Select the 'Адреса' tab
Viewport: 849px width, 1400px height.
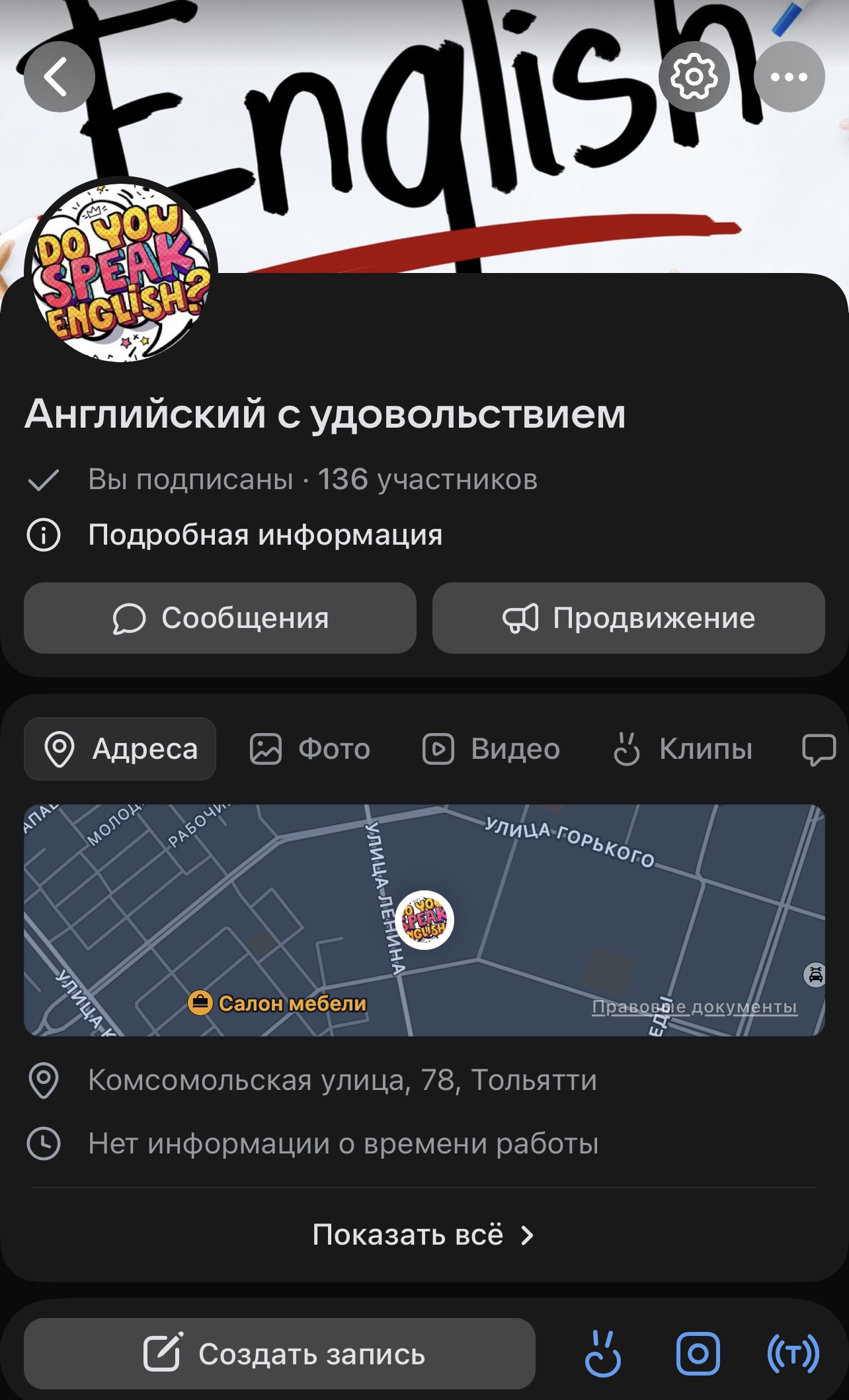point(120,749)
